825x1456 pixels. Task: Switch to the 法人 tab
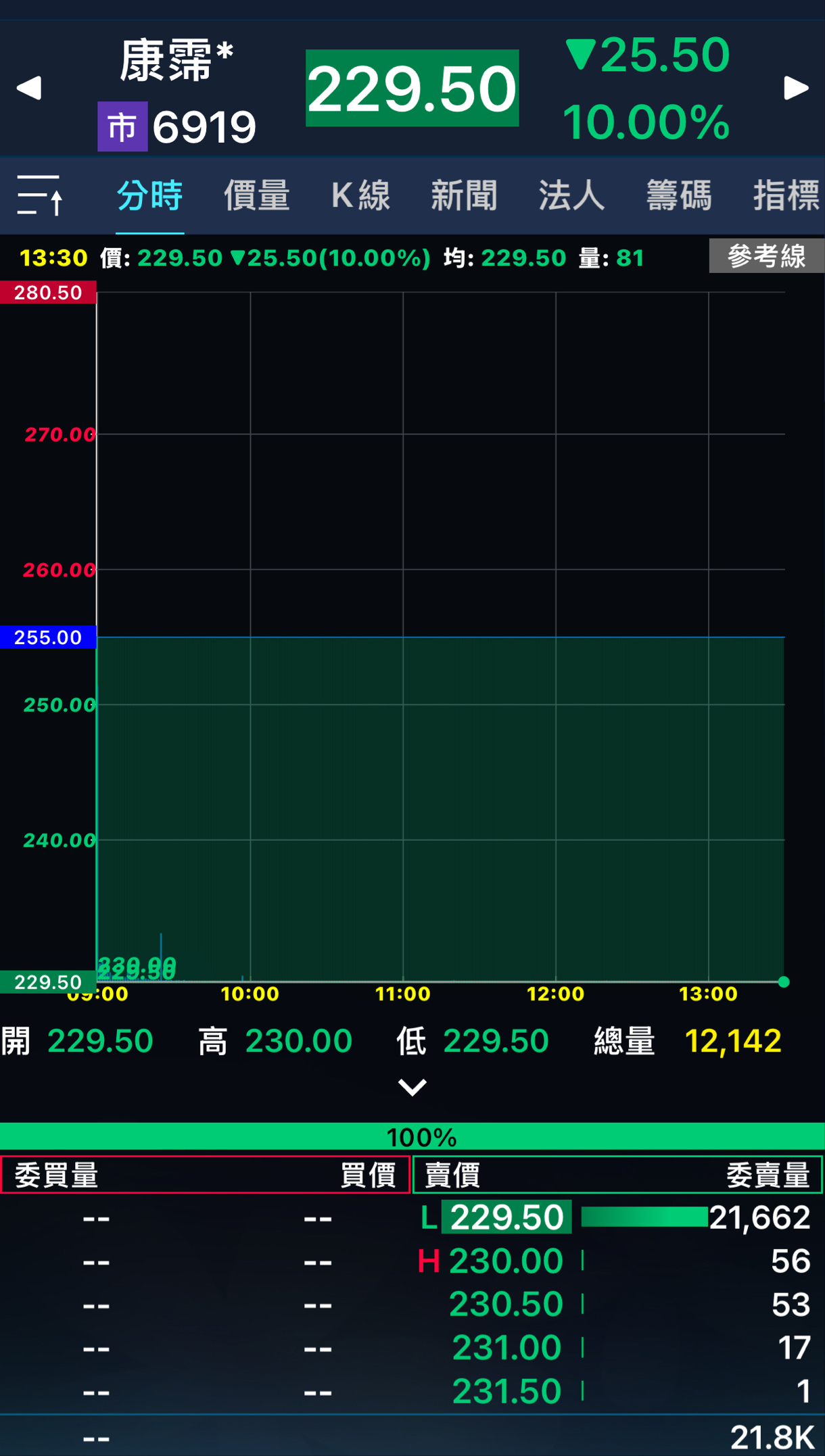[x=571, y=196]
